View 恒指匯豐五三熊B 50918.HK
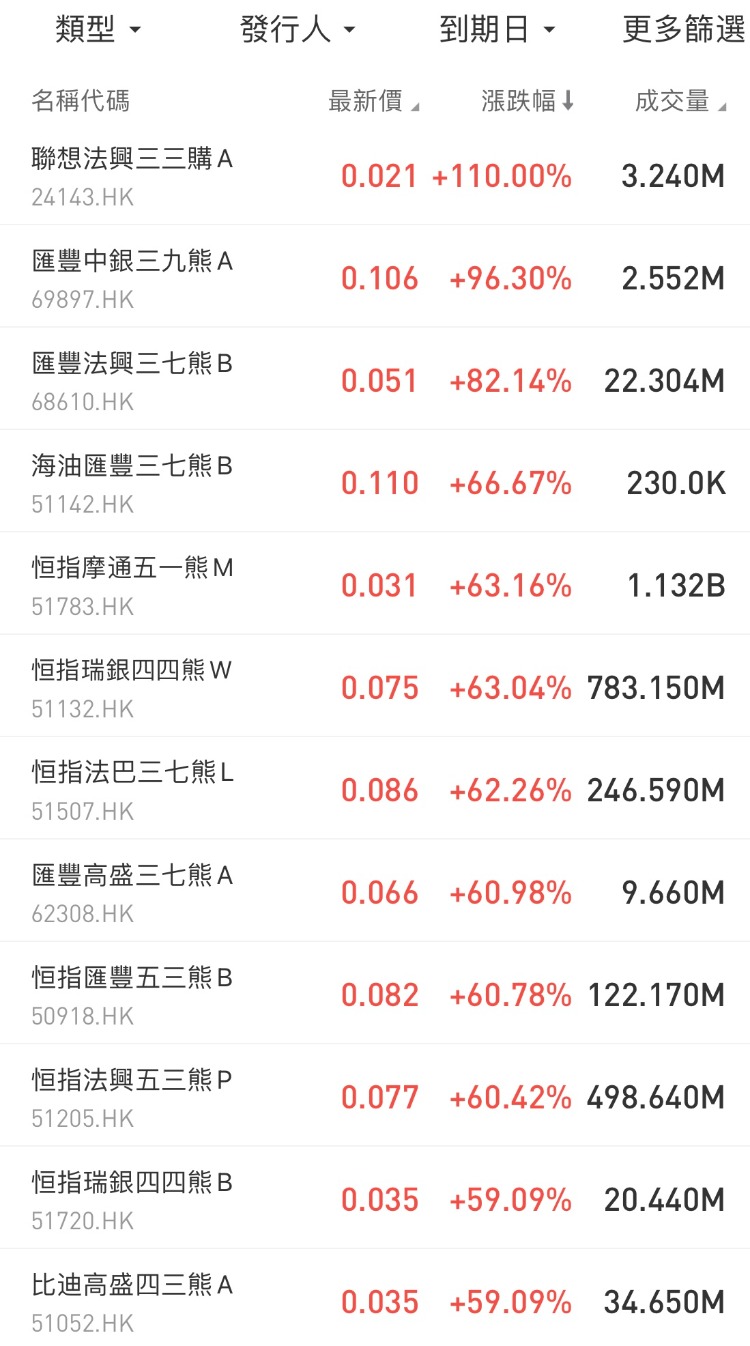The height and width of the screenshot is (1346, 750). [x=375, y=994]
